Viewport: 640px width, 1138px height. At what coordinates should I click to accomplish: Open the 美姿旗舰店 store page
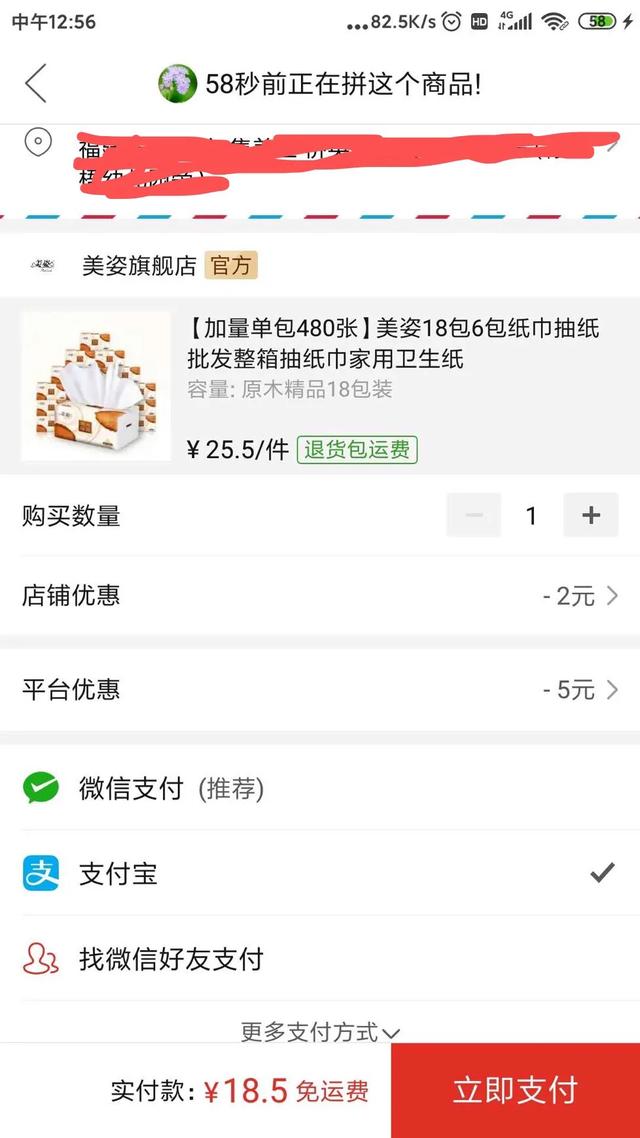(x=138, y=265)
